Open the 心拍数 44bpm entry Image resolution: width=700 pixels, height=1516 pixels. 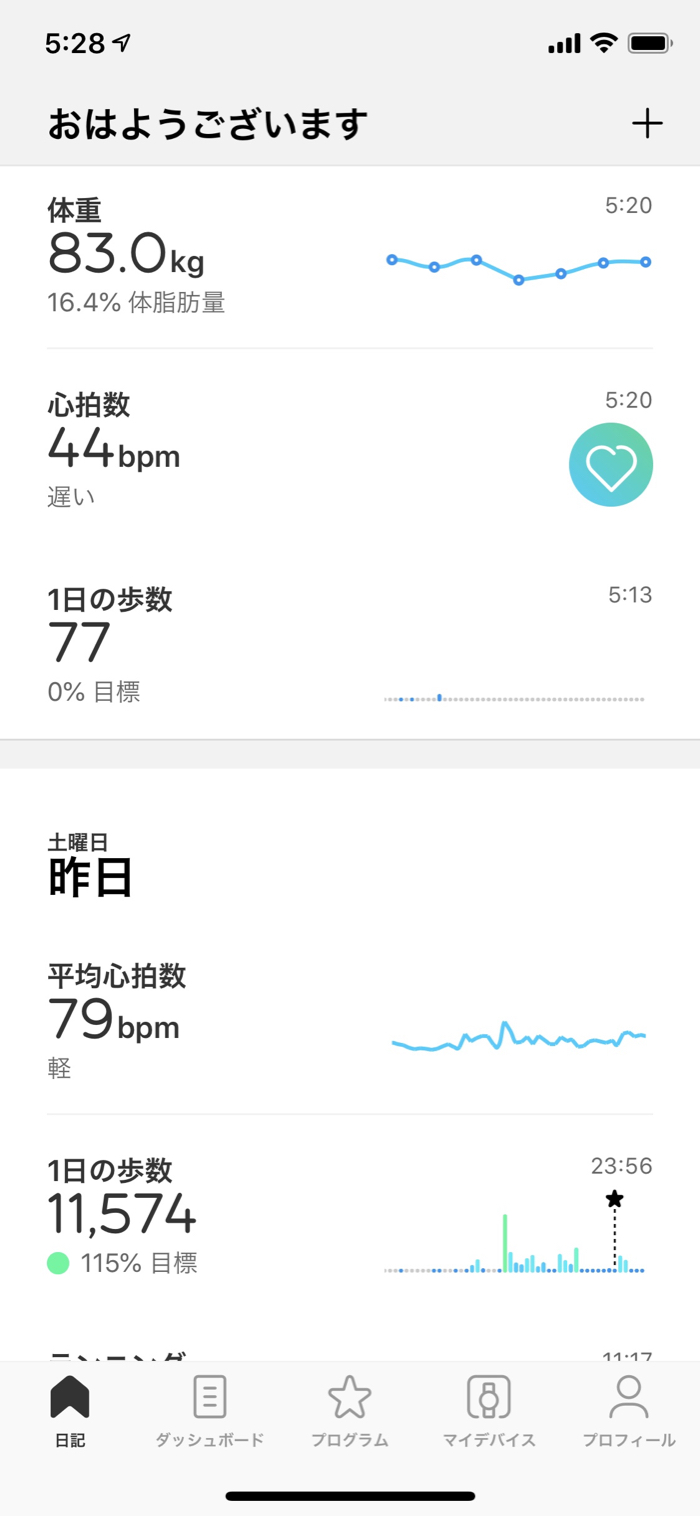click(350, 450)
